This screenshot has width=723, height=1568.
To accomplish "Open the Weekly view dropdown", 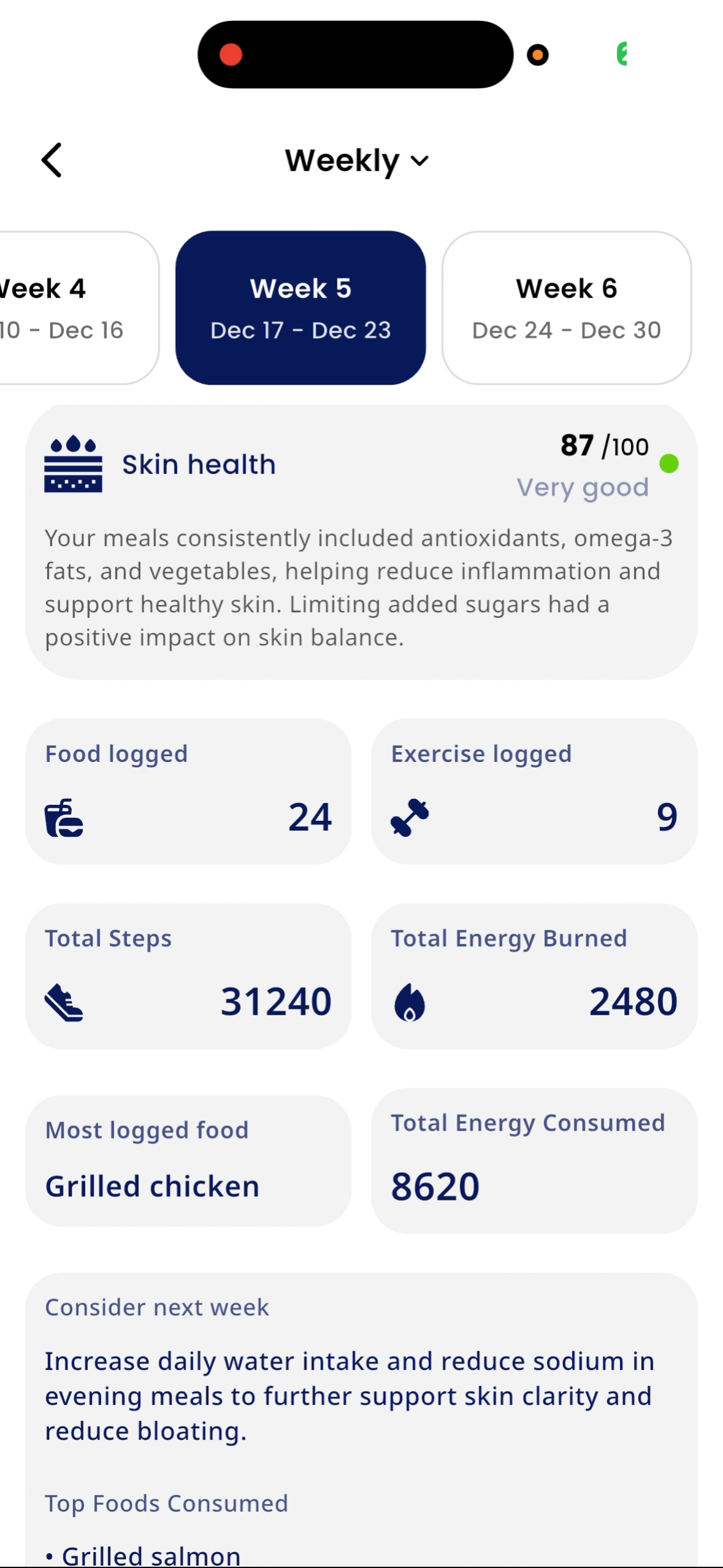I will tap(356, 160).
